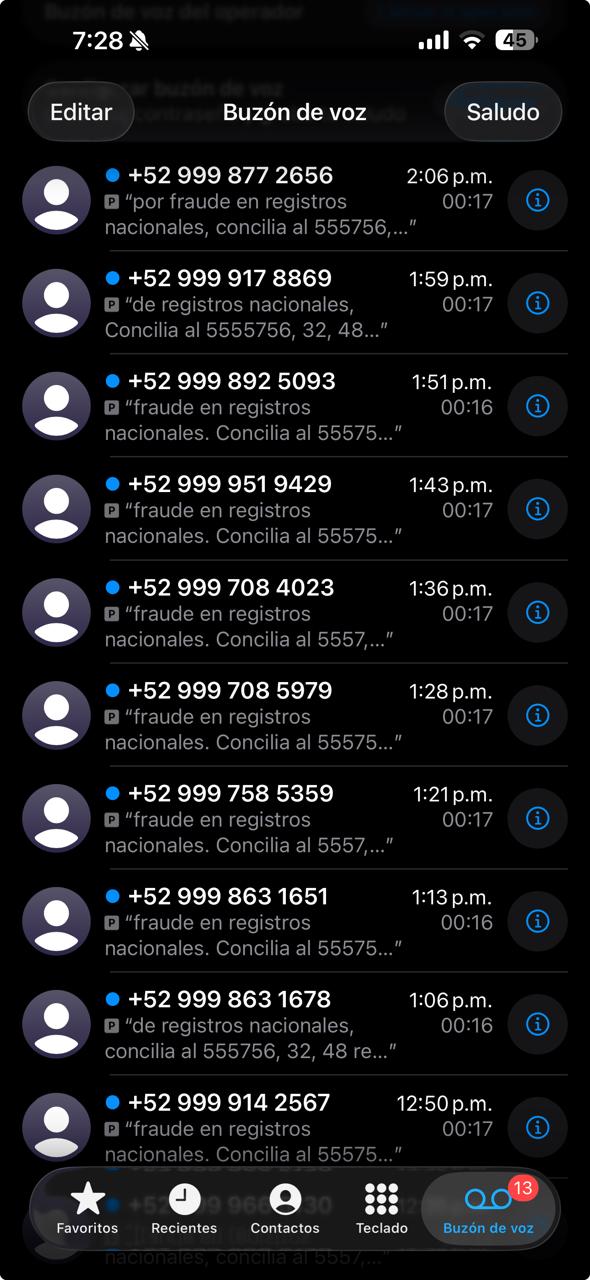
Task: Switch to the Recientes tab
Action: [184, 1208]
